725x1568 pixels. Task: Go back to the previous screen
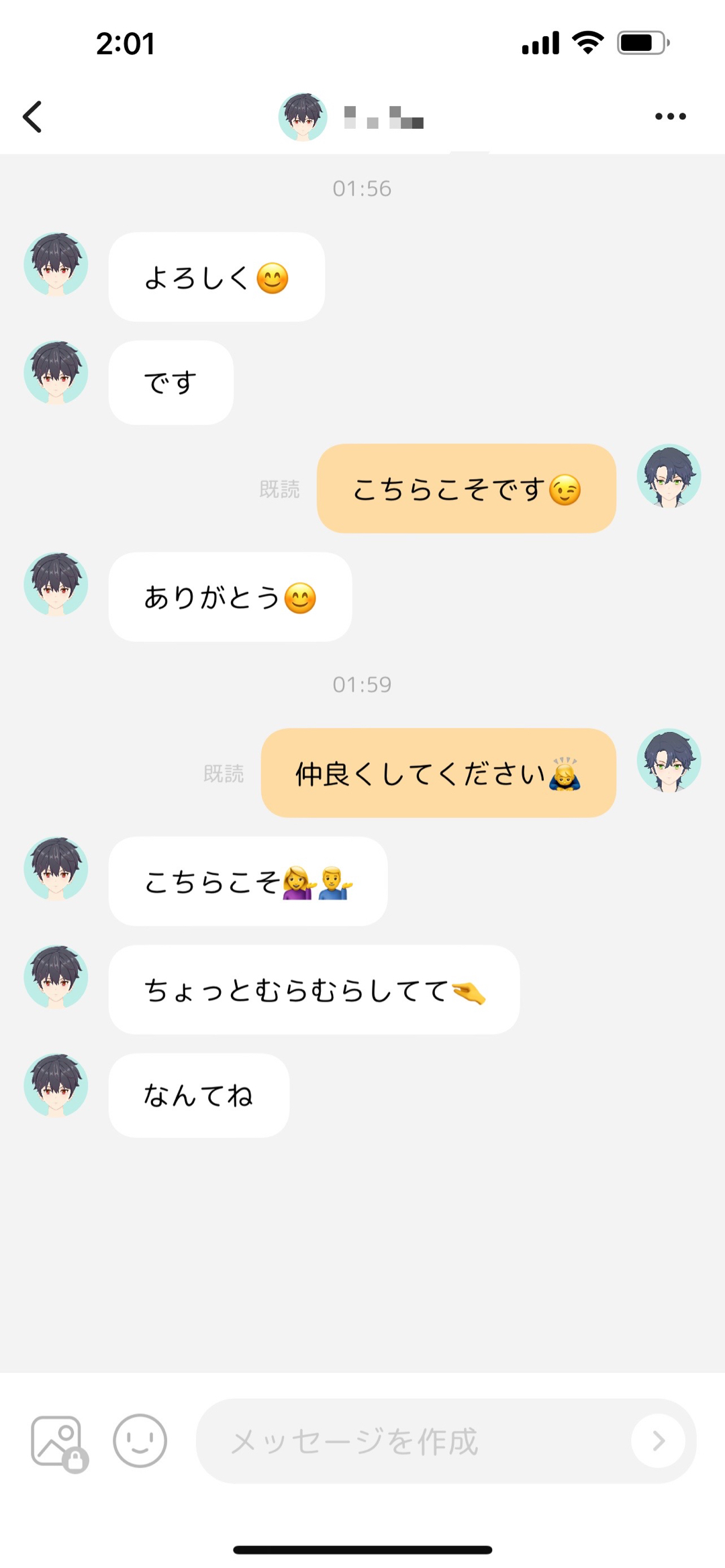pos(32,117)
